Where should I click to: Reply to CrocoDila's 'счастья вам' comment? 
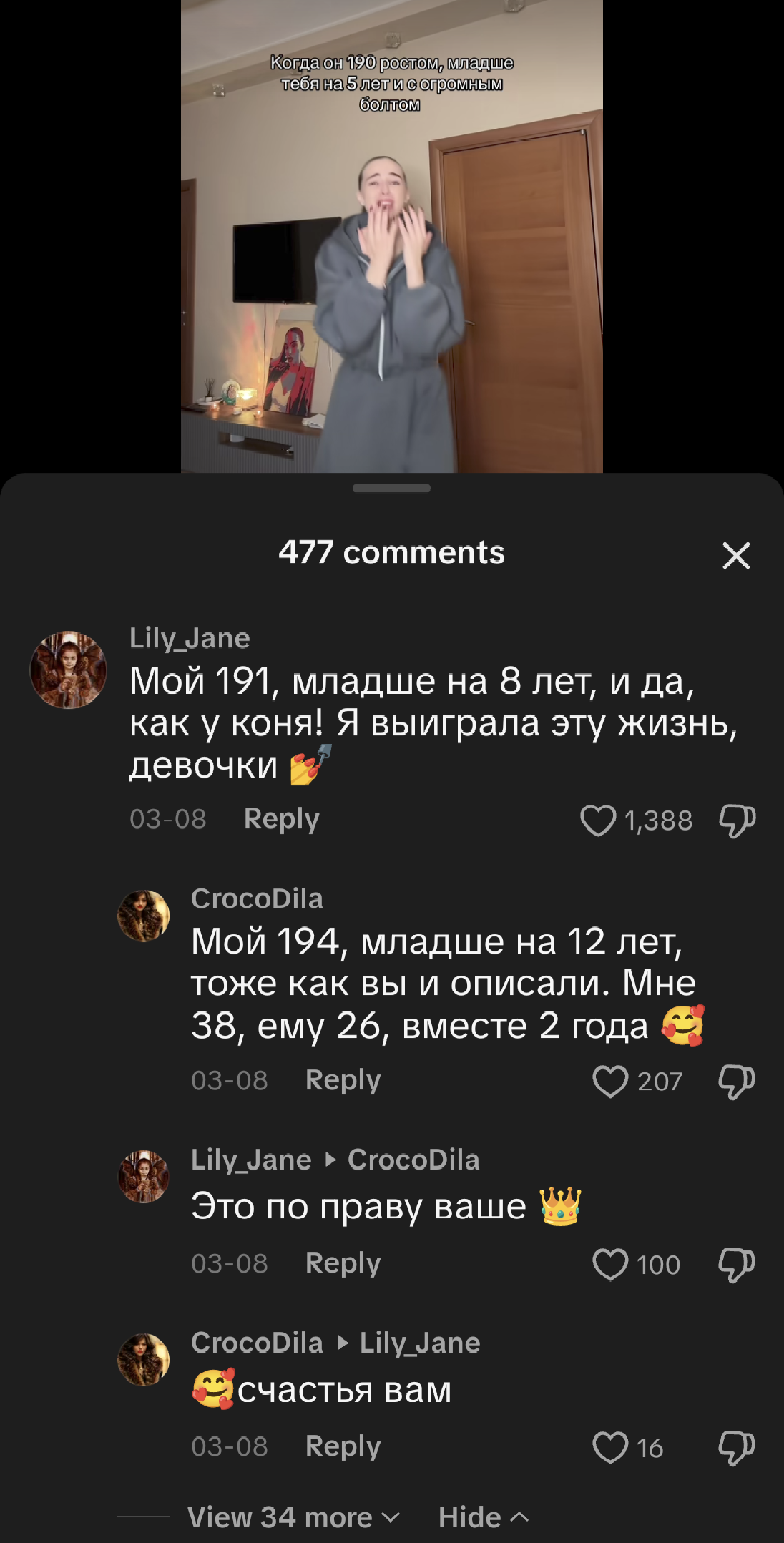point(343,1446)
